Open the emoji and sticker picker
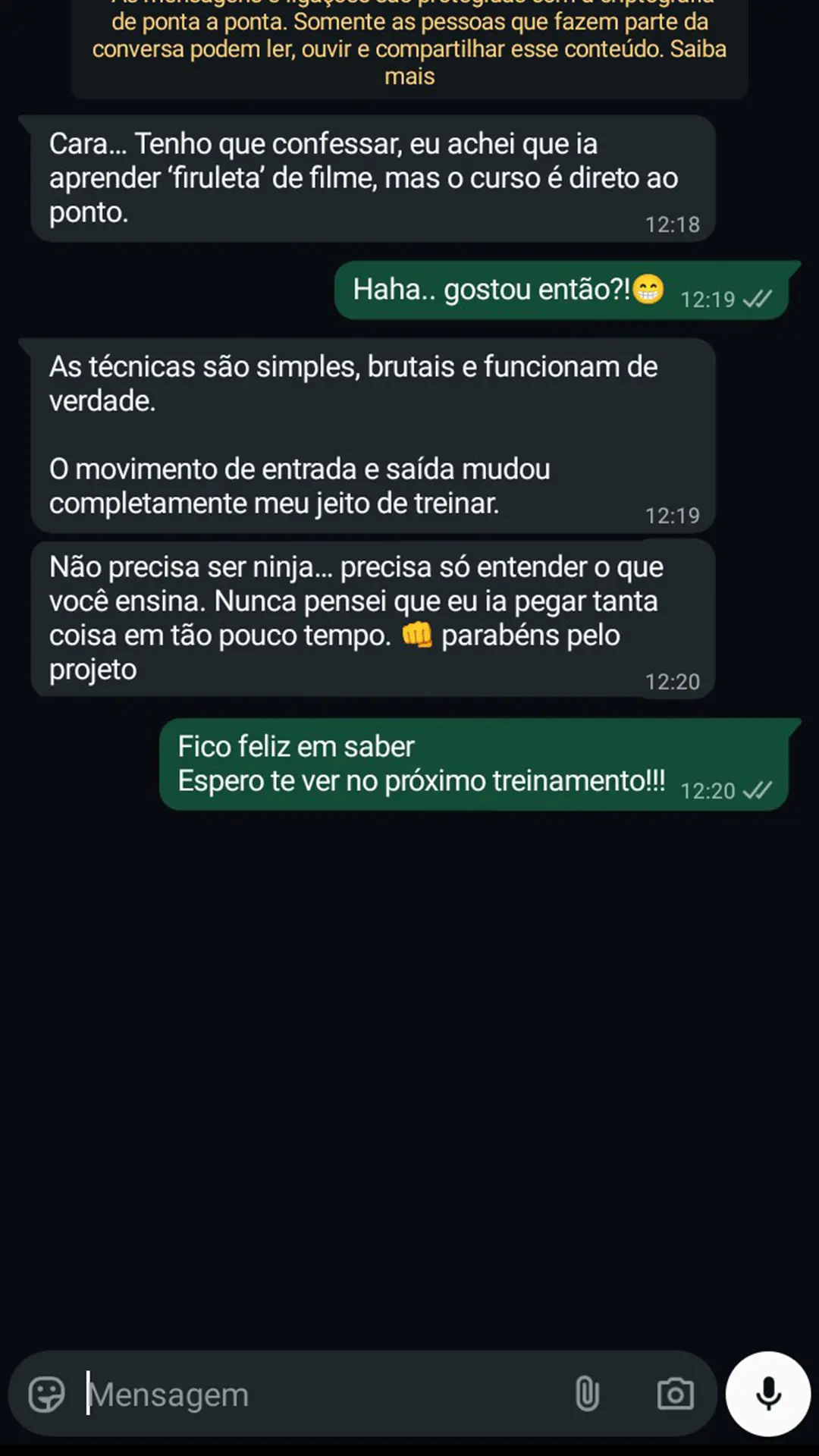The height and width of the screenshot is (1456, 819). [46, 1394]
